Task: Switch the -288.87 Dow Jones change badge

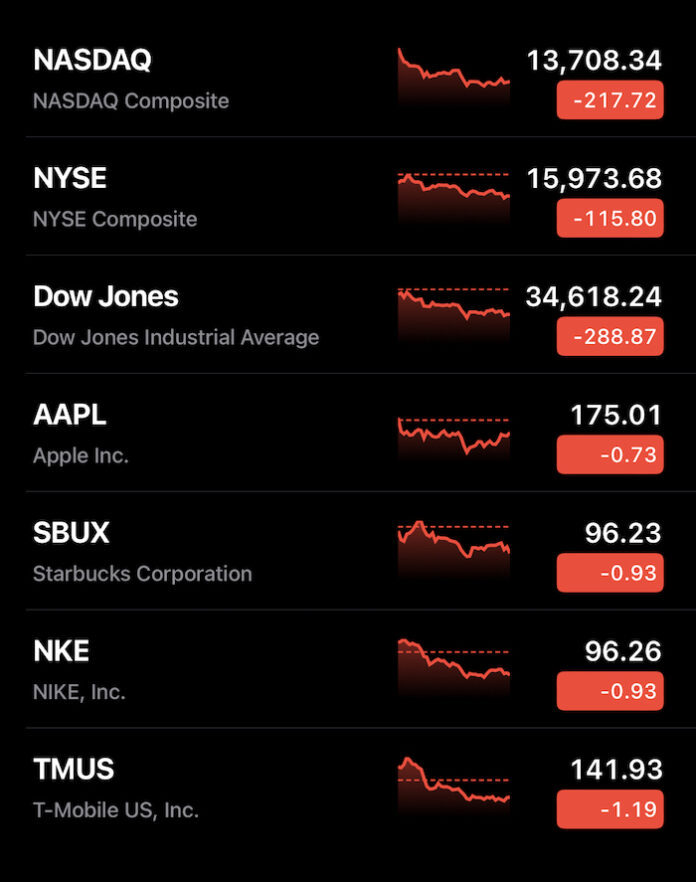Action: (610, 337)
